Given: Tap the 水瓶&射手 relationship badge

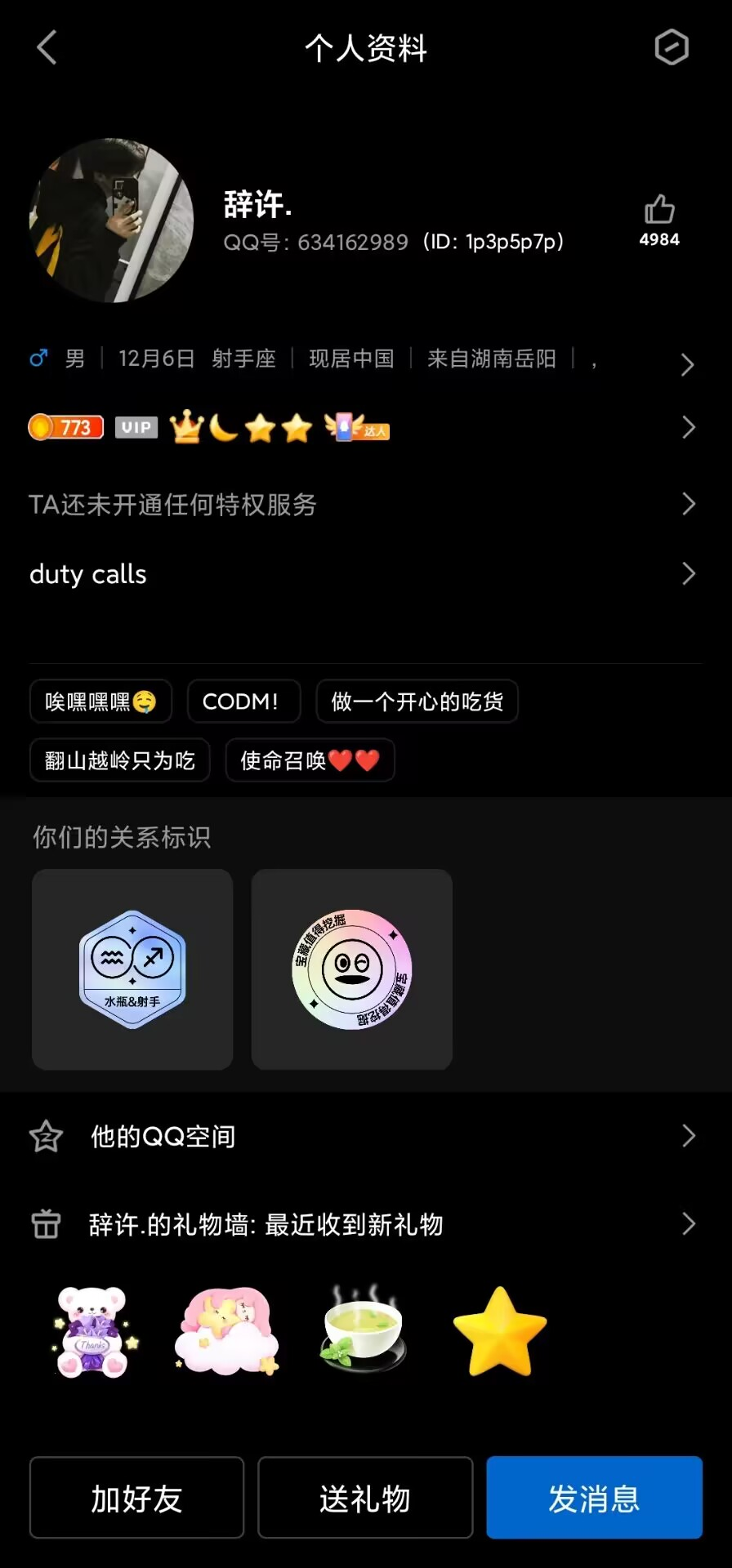Looking at the screenshot, I should (132, 969).
